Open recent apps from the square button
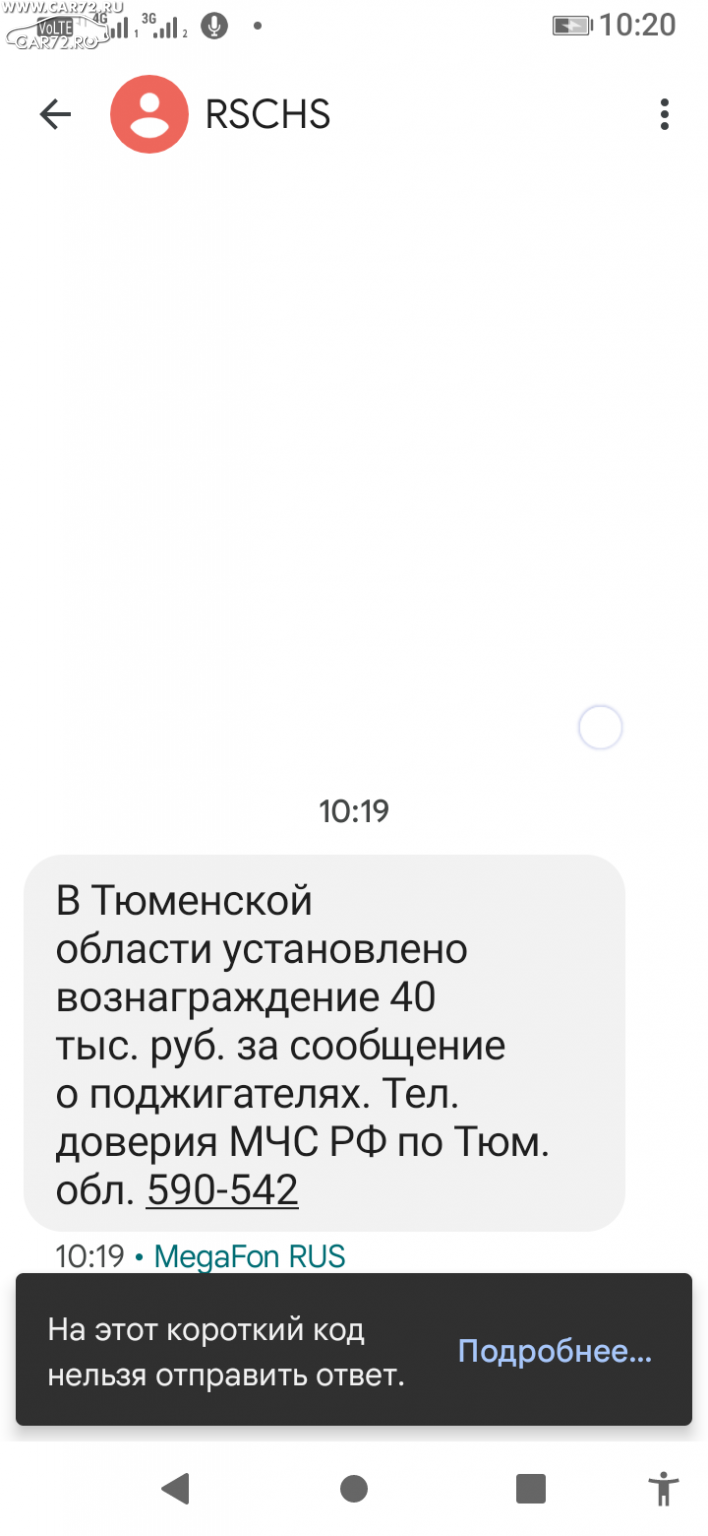This screenshot has width=708, height=1536. tap(531, 1489)
